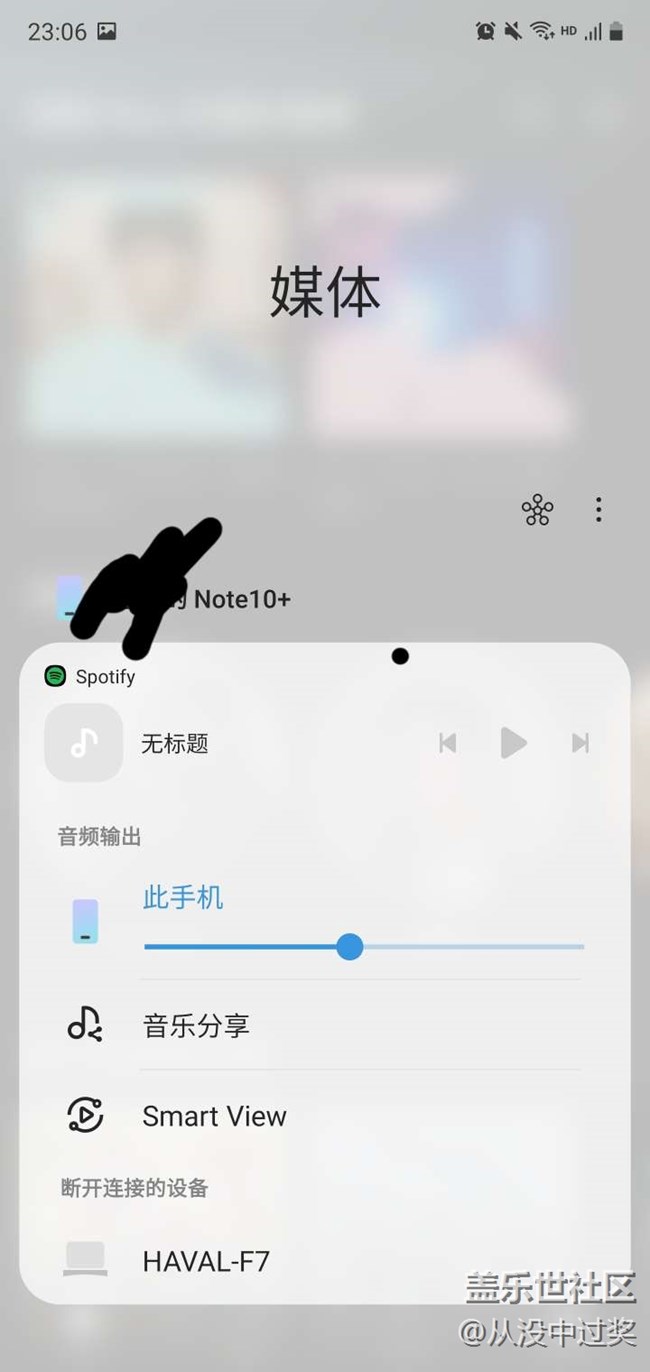650x1372 pixels.
Task: Select 此手机 as audio output
Action: [x=183, y=898]
